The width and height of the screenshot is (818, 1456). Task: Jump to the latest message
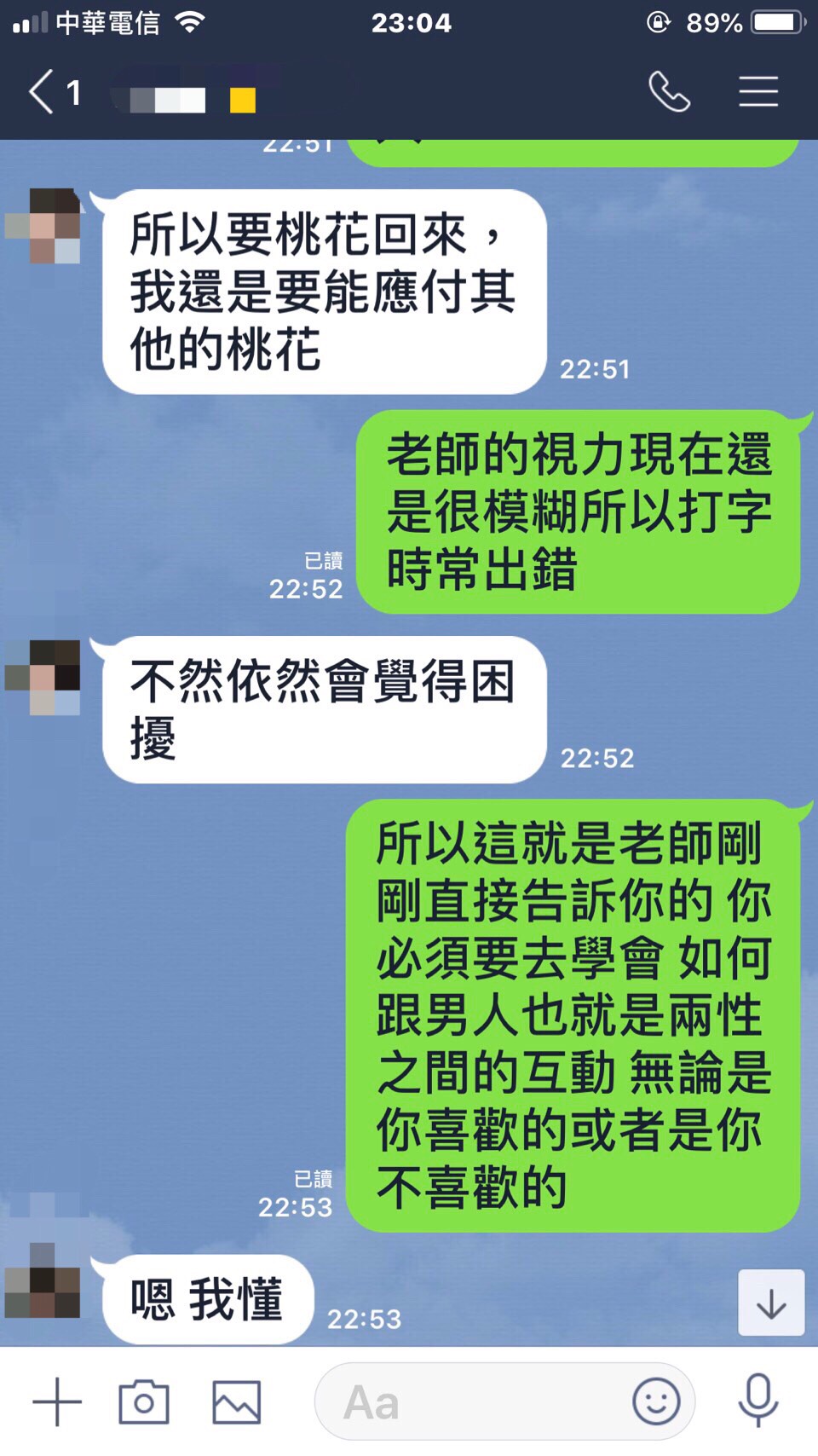coord(770,1303)
